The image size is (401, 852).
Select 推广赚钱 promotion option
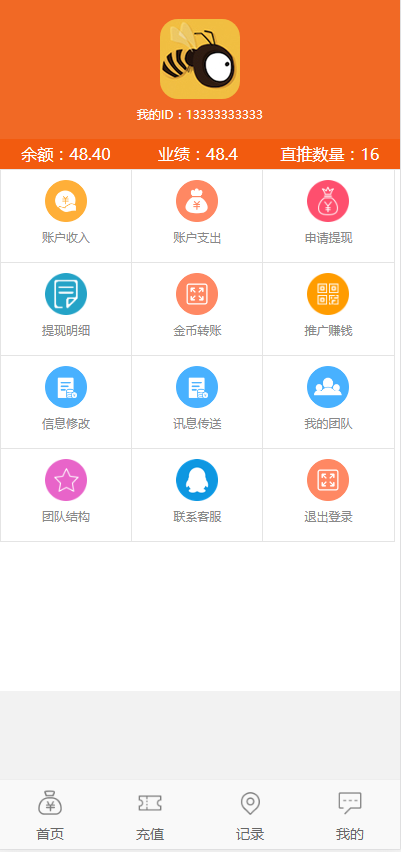[328, 309]
